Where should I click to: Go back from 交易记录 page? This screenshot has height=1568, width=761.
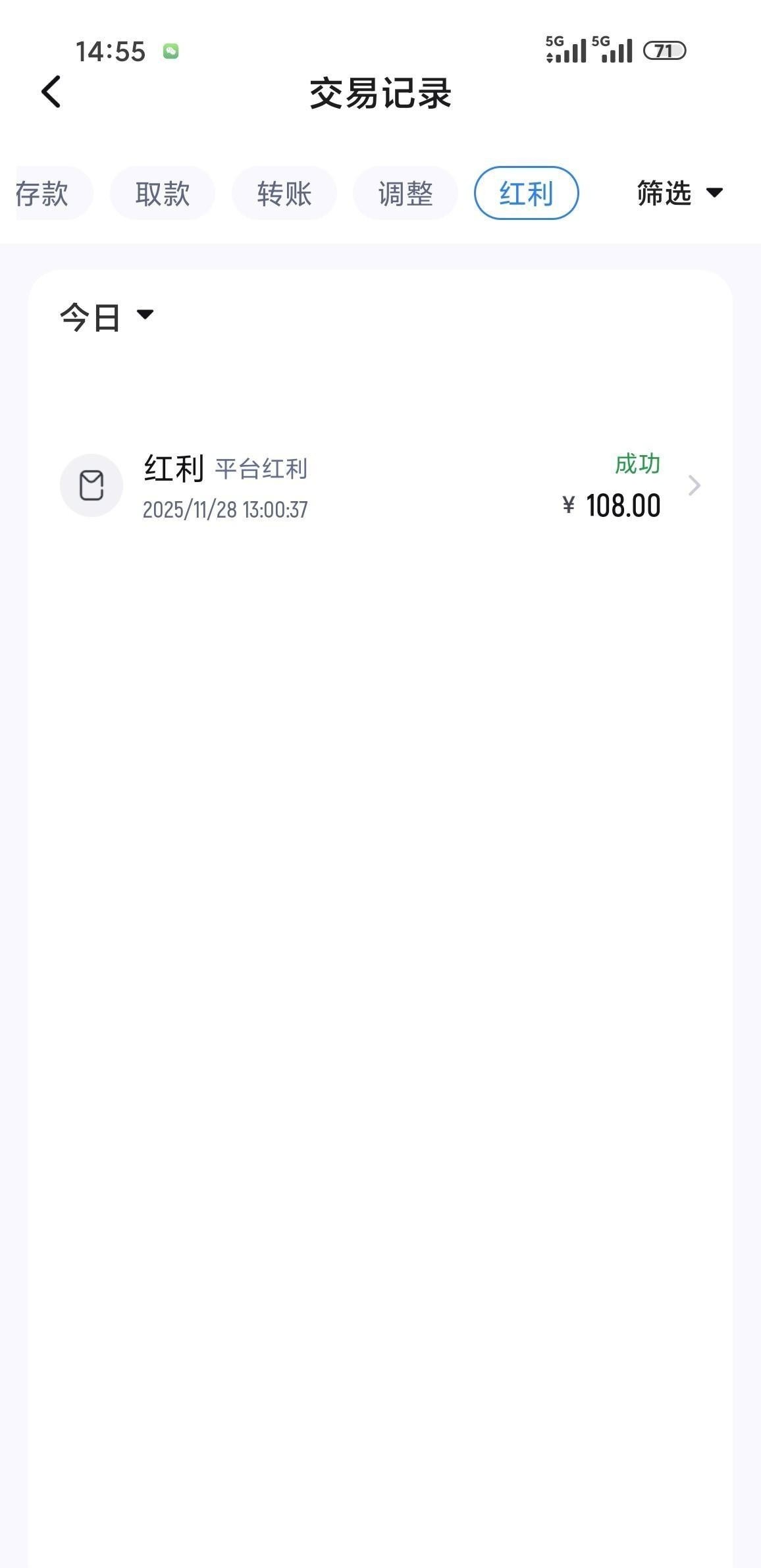51,92
